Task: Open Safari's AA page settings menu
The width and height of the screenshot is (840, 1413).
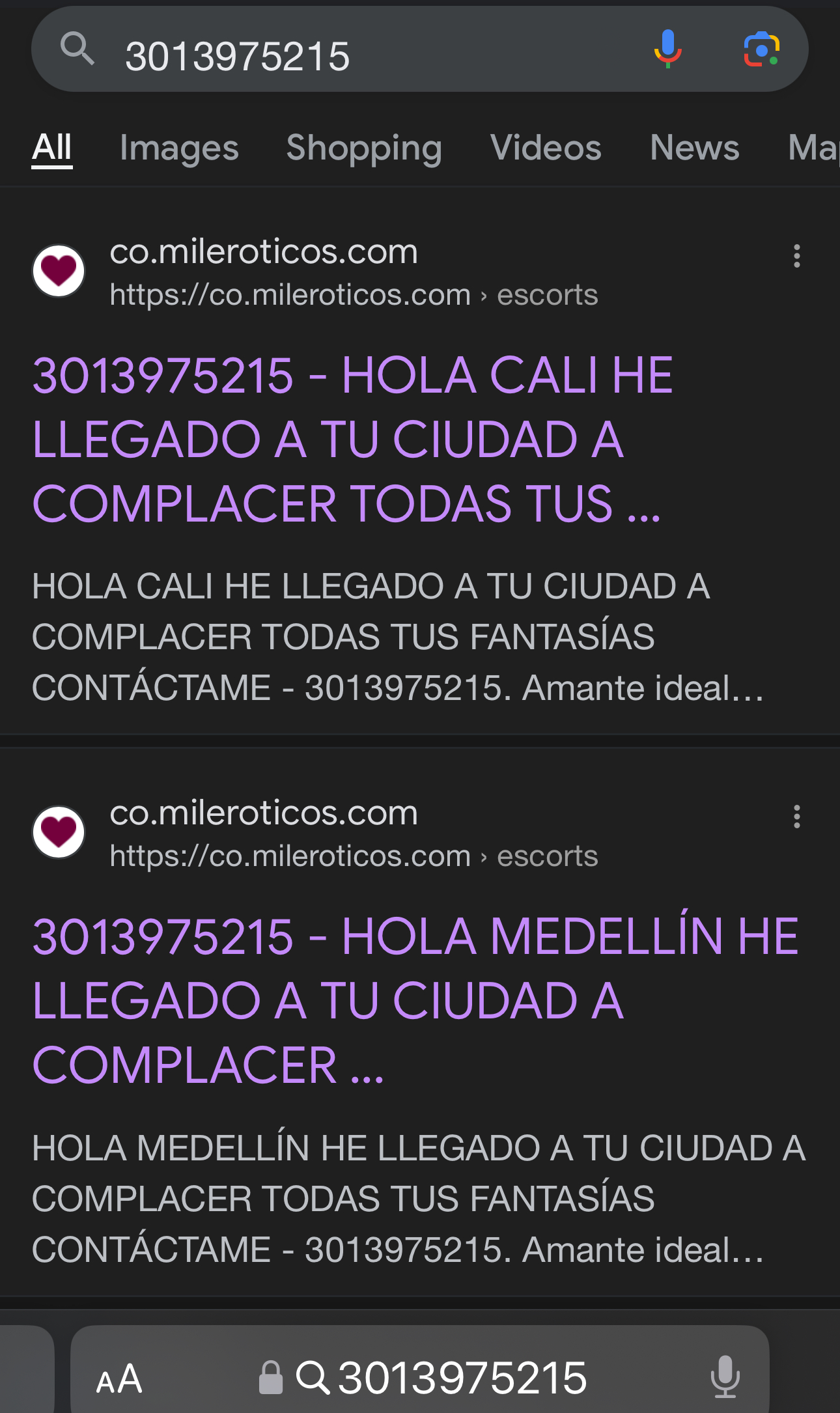Action: point(119,1378)
